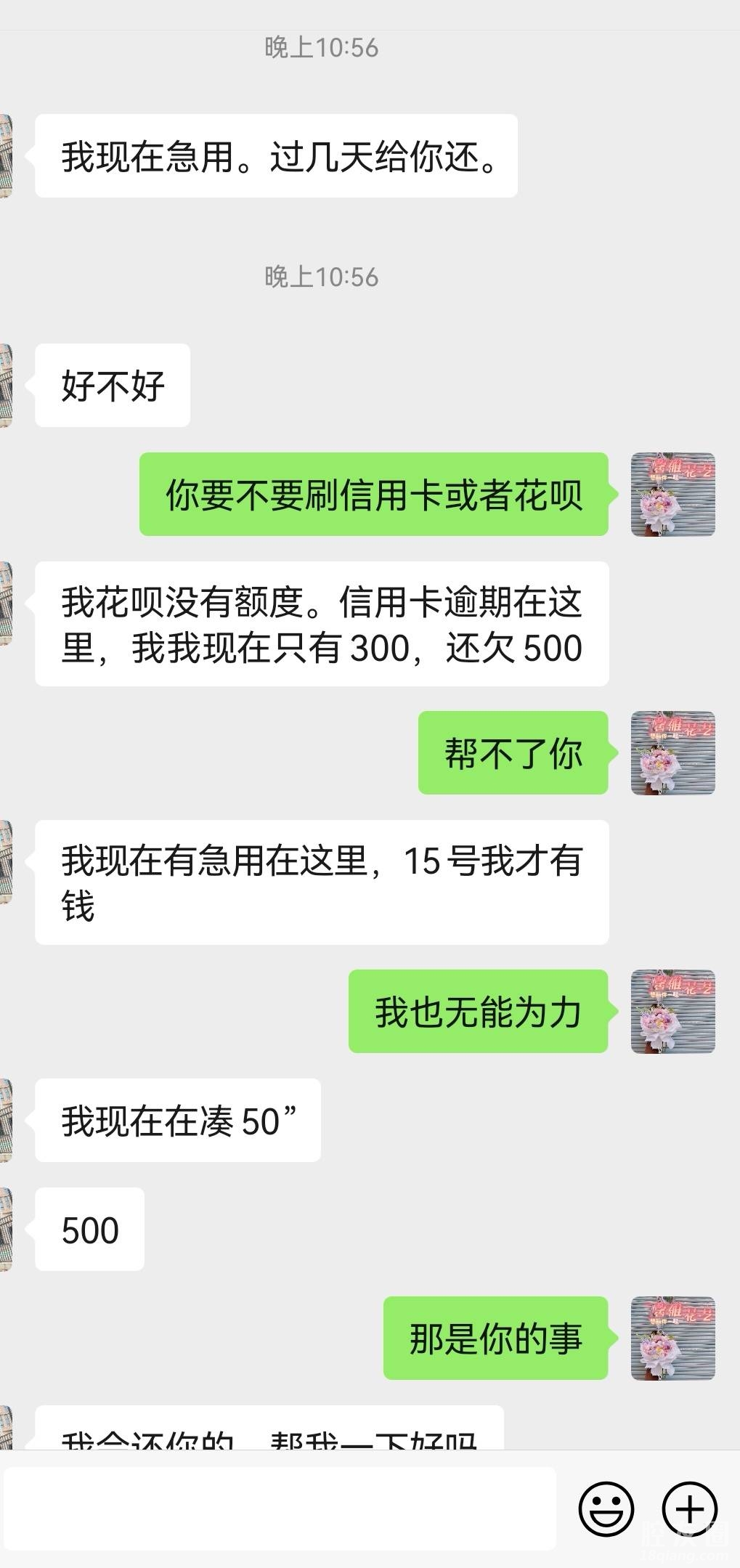Open the plus attachment menu
The height and width of the screenshot is (1568, 740).
click(x=690, y=1509)
